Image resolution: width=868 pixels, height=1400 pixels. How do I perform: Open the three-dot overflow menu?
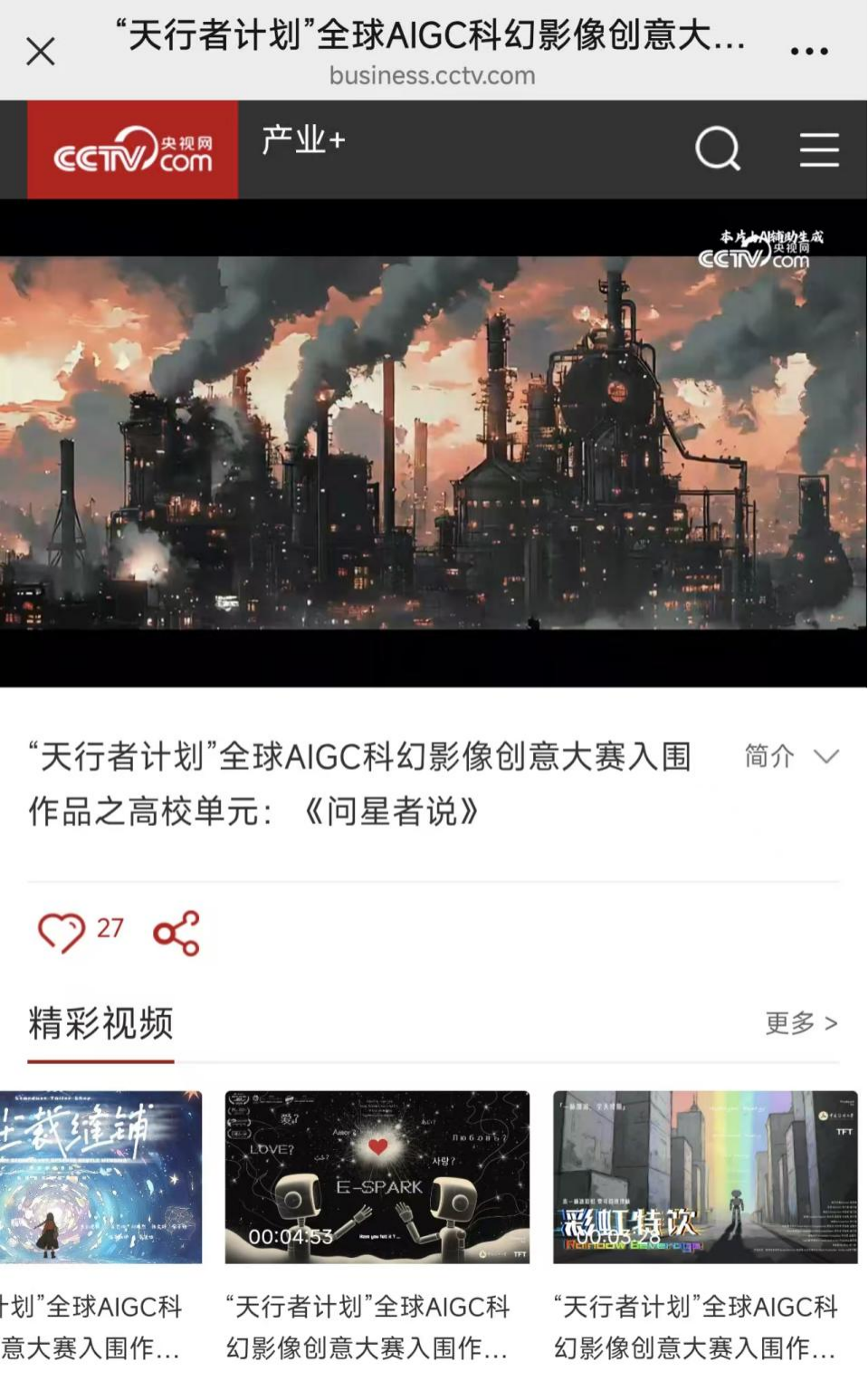click(809, 52)
